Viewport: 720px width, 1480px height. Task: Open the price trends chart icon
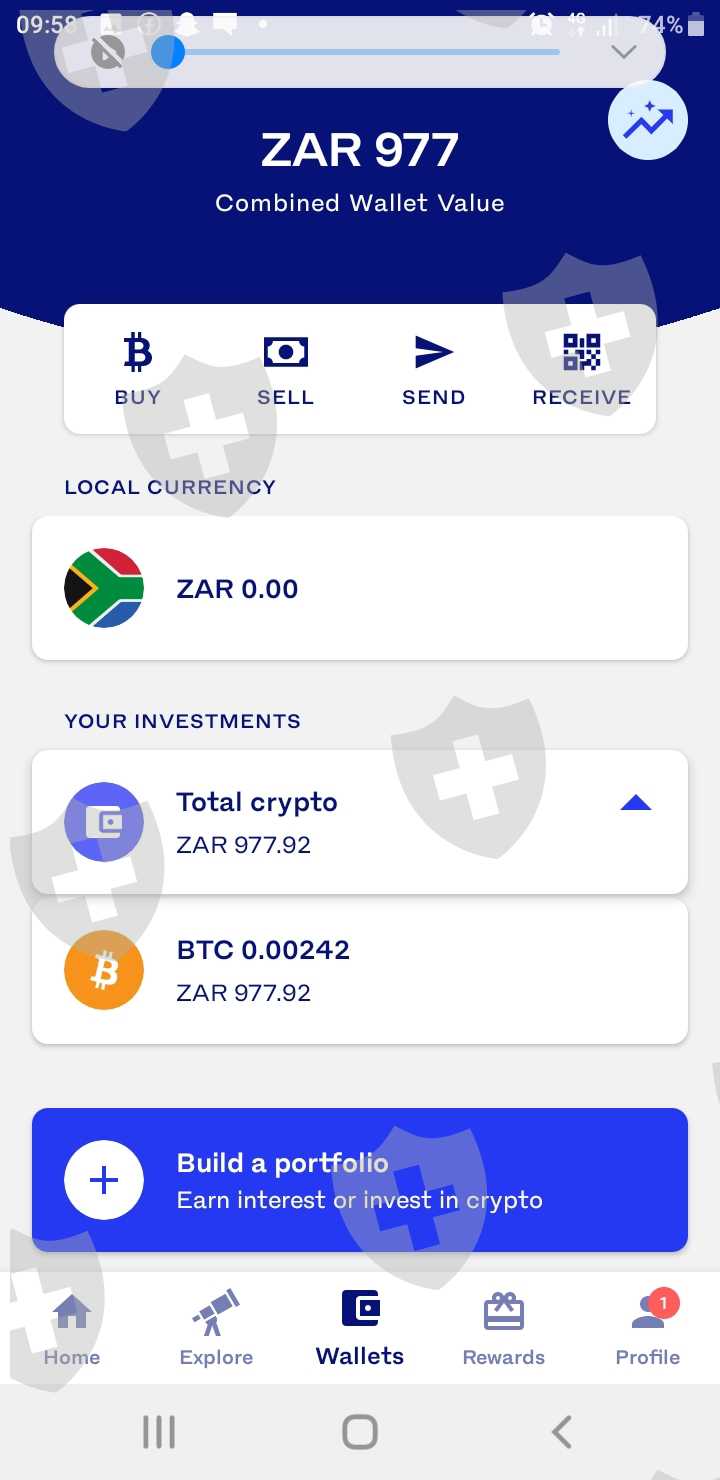[x=648, y=121]
